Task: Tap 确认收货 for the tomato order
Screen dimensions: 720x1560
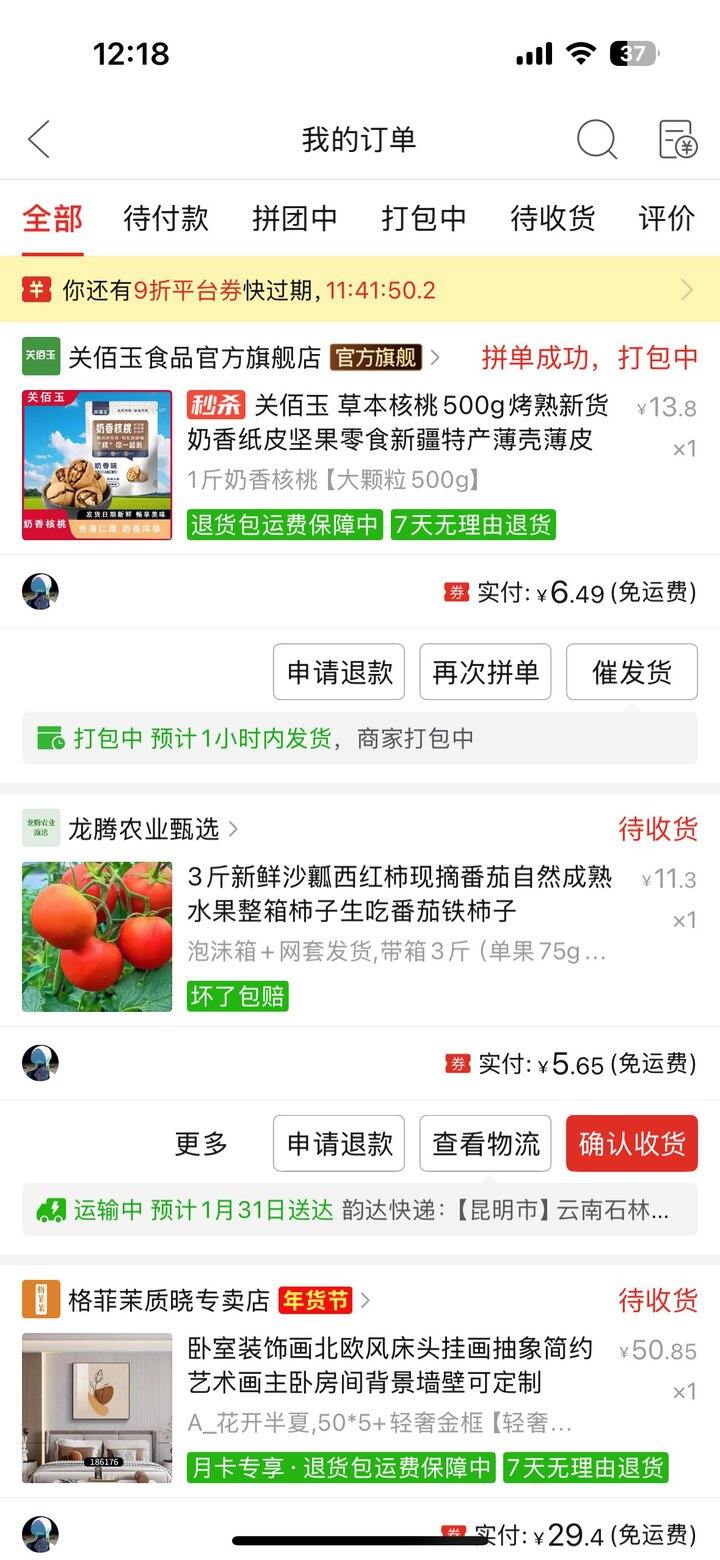Action: click(632, 1144)
